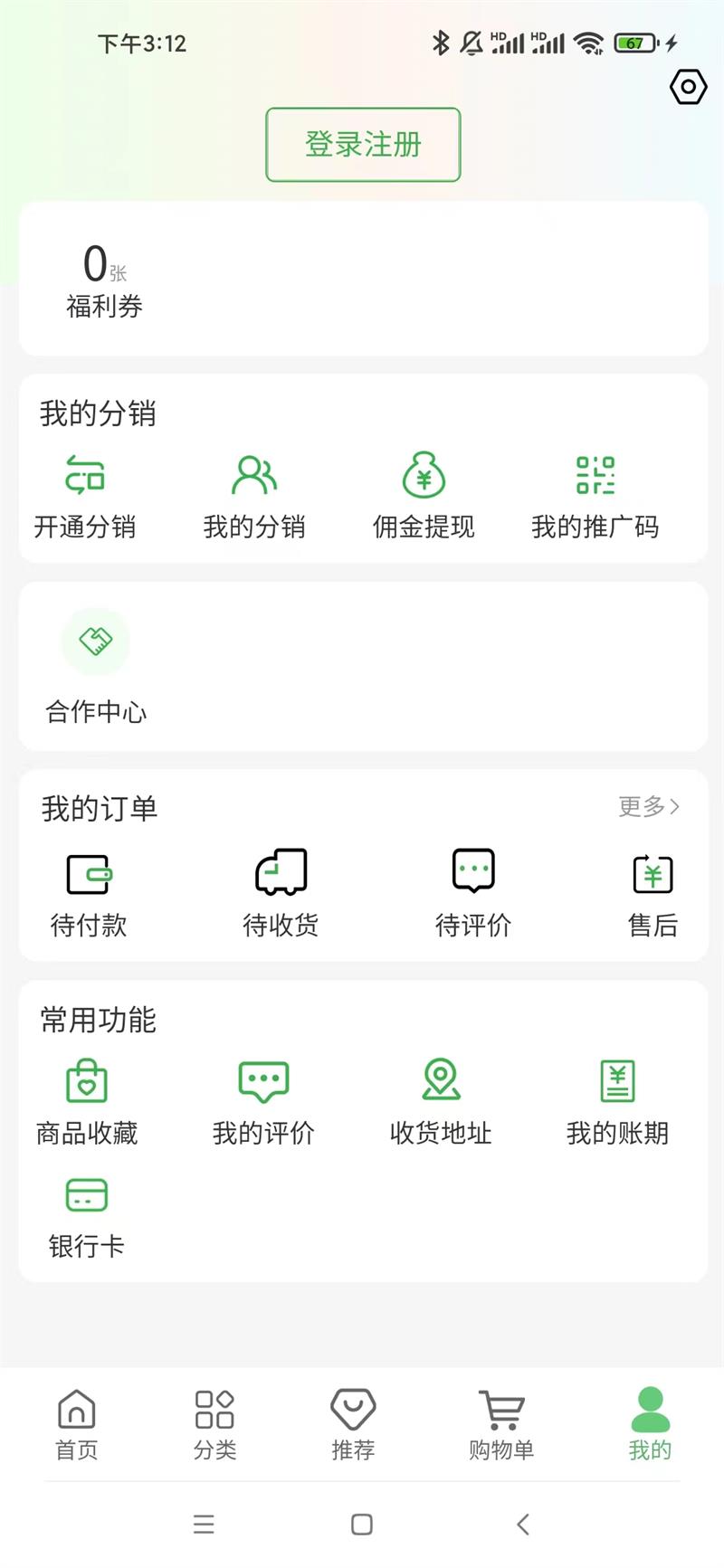Open 待评价 pending review orders
Screen dimensions: 724x1568
[x=472, y=891]
